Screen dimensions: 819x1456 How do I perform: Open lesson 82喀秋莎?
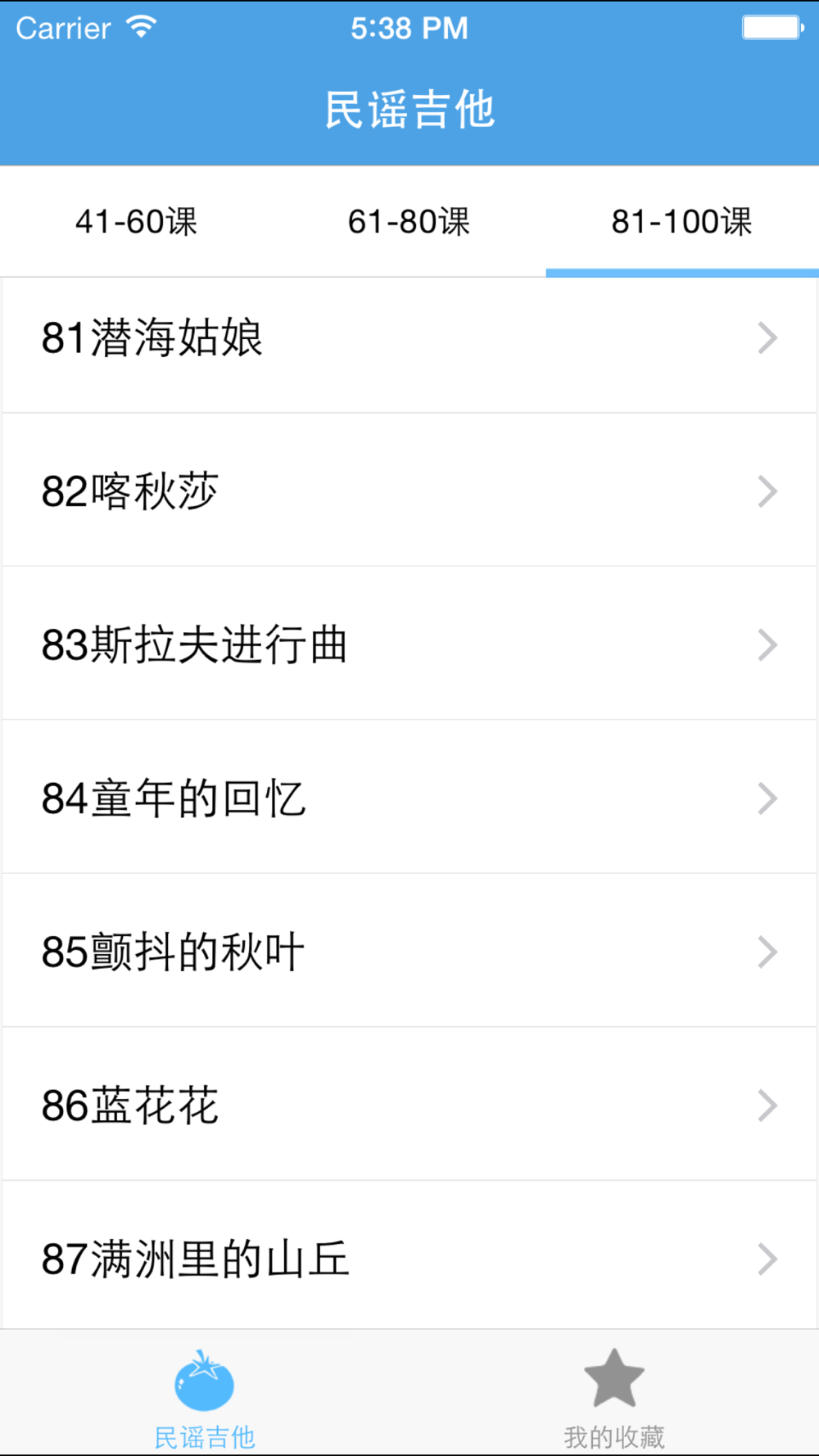click(409, 491)
